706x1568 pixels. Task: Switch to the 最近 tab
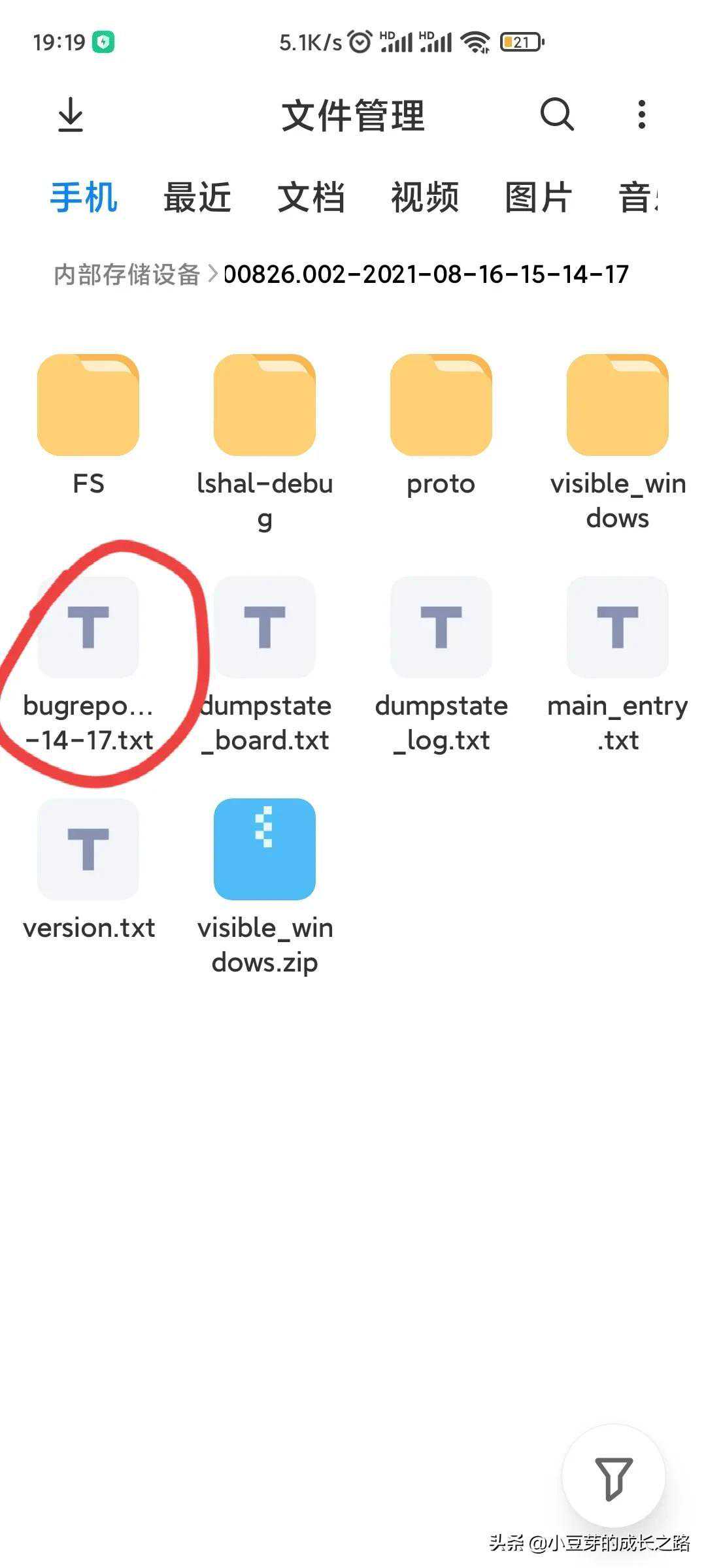pos(197,197)
